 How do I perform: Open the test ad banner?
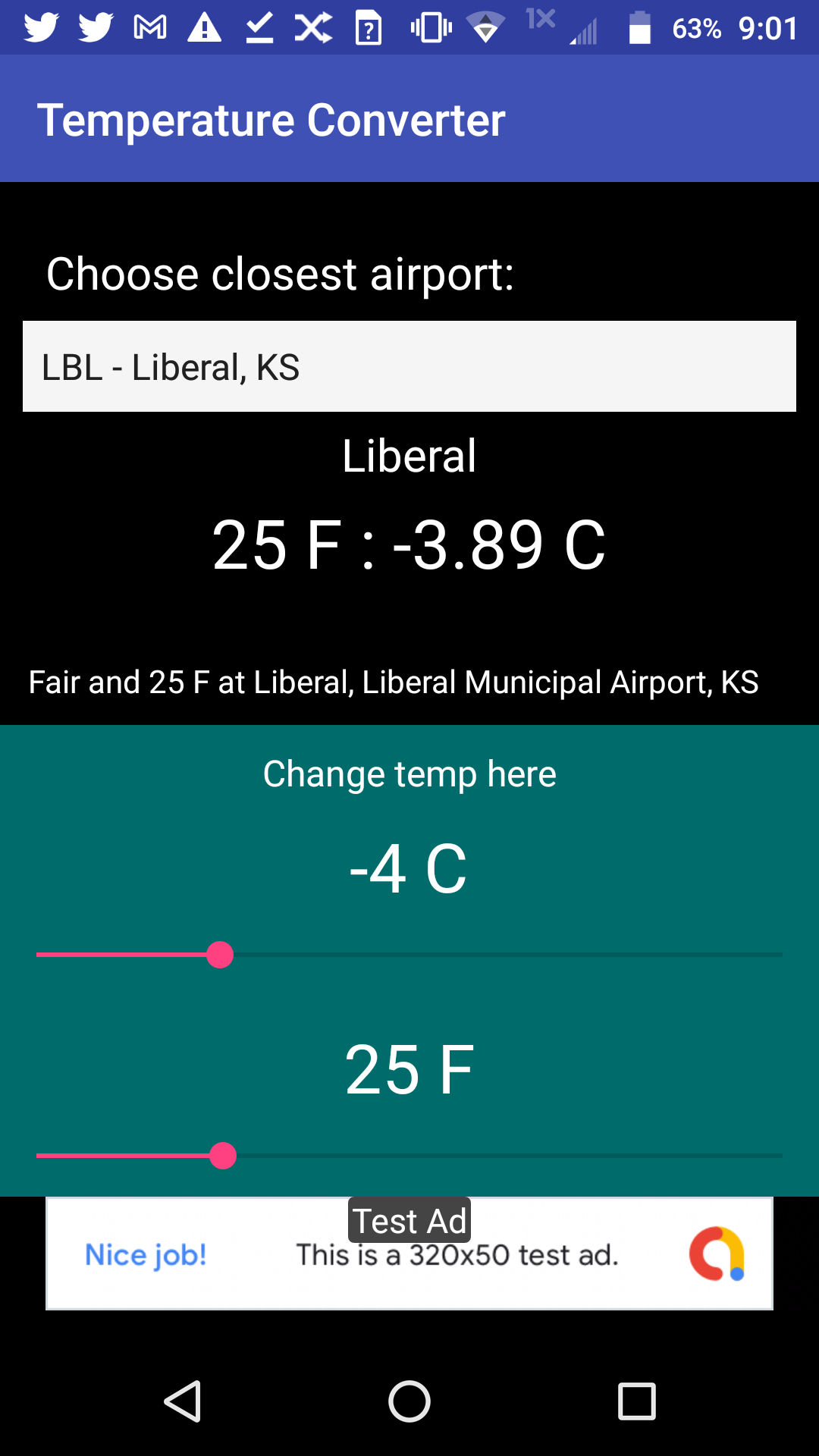(x=409, y=1254)
